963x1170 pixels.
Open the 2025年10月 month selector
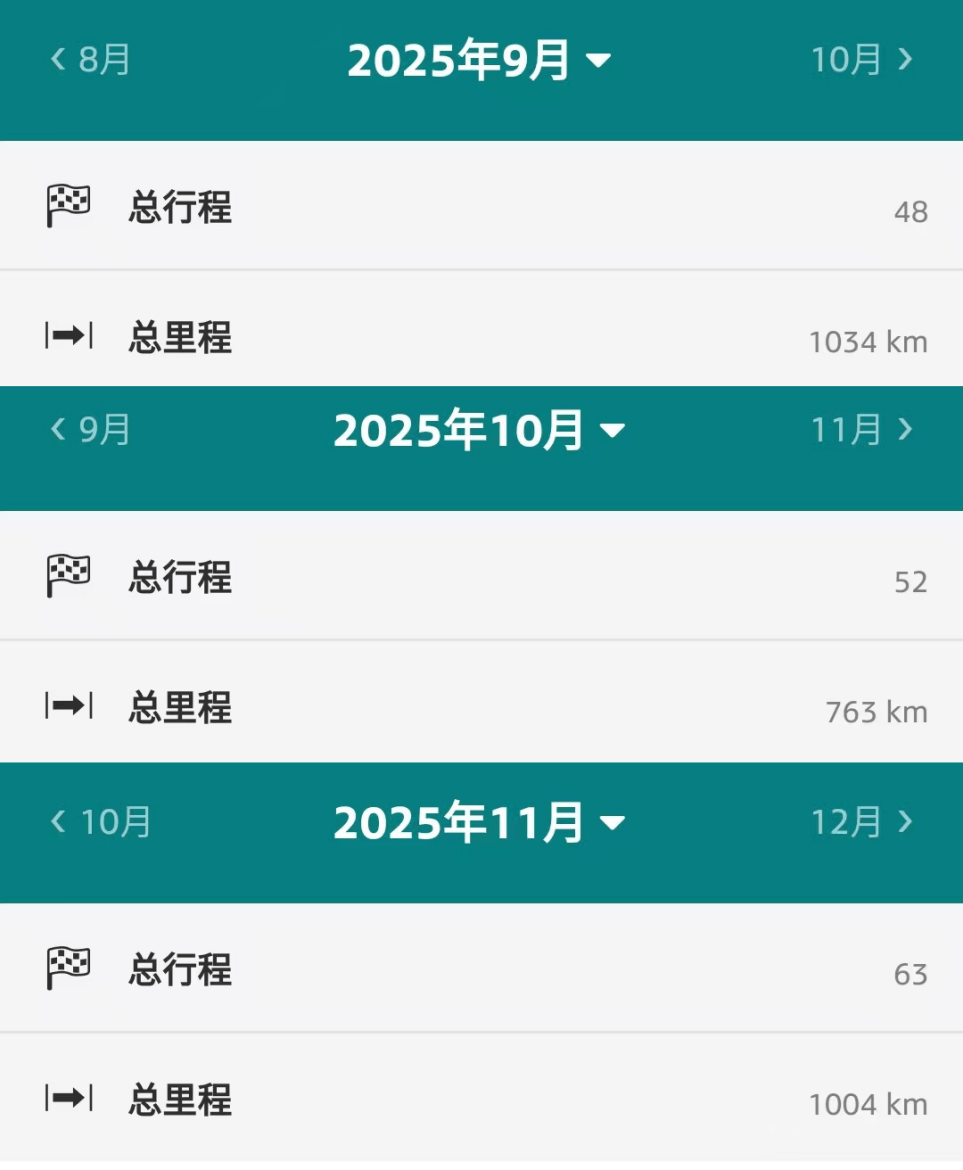click(x=480, y=430)
